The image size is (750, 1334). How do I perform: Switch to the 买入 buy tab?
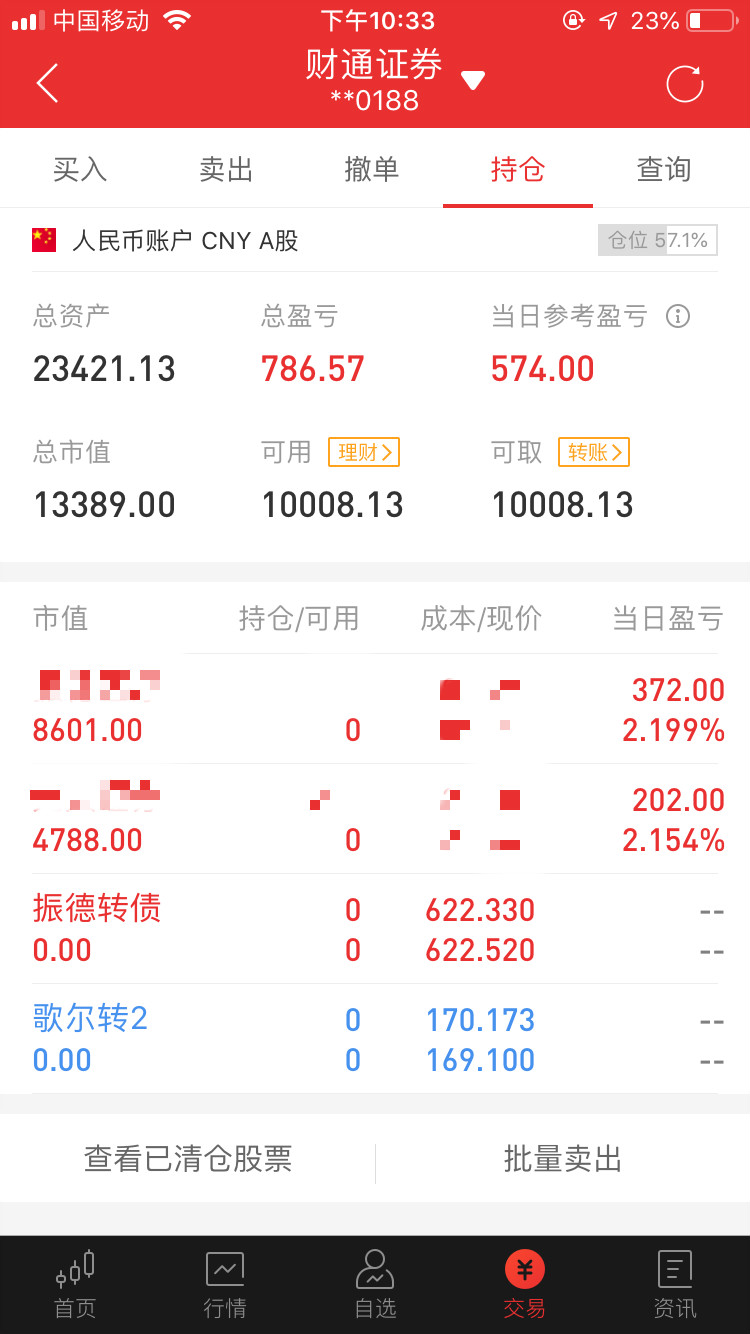coord(79,170)
